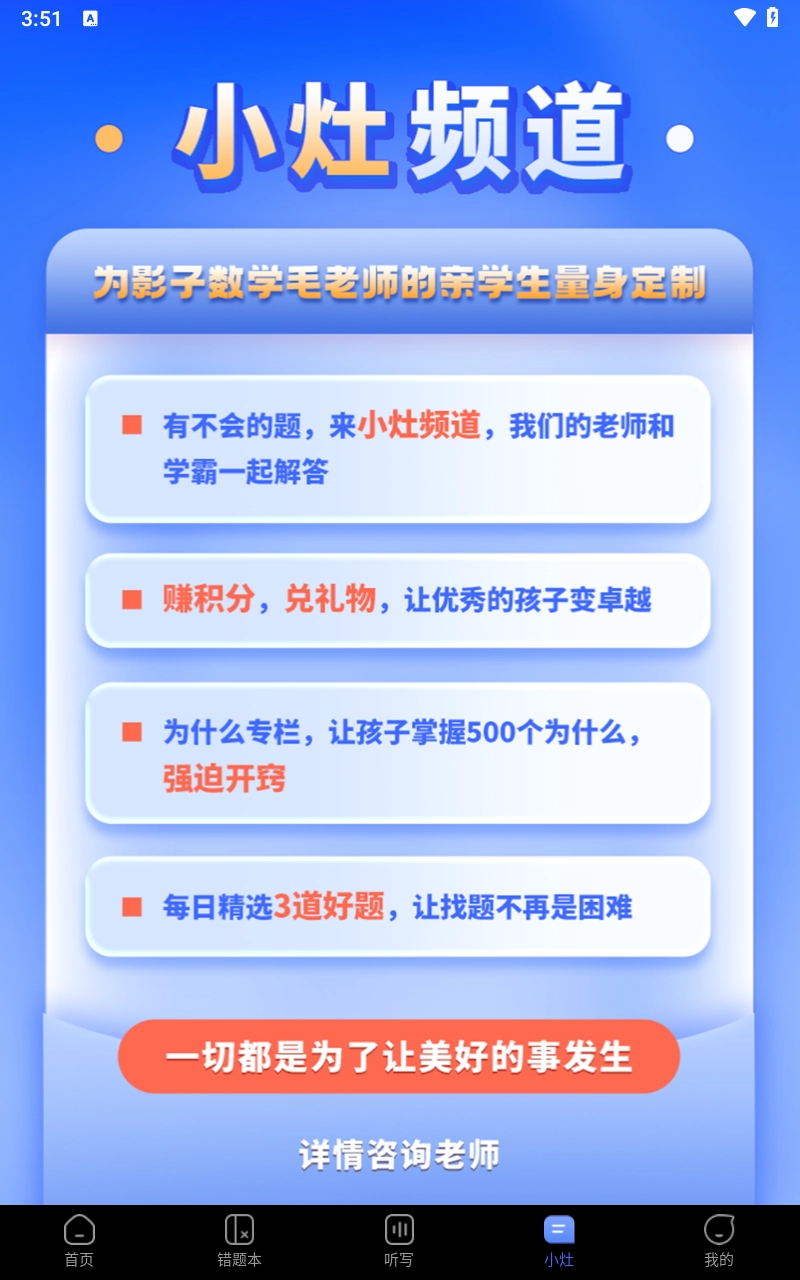Image resolution: width=800 pixels, height=1280 pixels.
Task: Tap the 听写 dictation icon
Action: coord(399,1230)
